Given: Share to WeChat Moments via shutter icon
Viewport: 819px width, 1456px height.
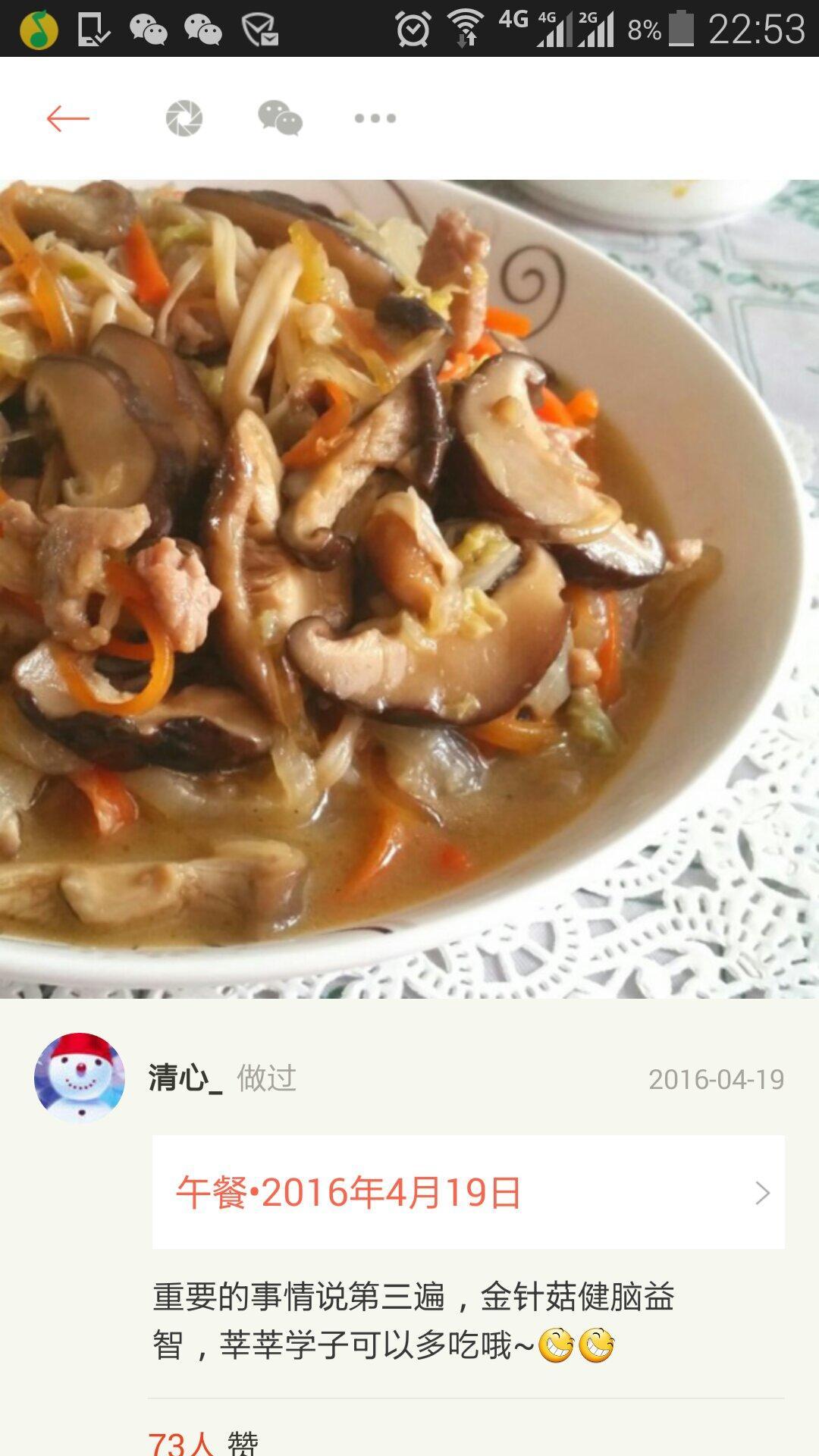Looking at the screenshot, I should tap(184, 118).
